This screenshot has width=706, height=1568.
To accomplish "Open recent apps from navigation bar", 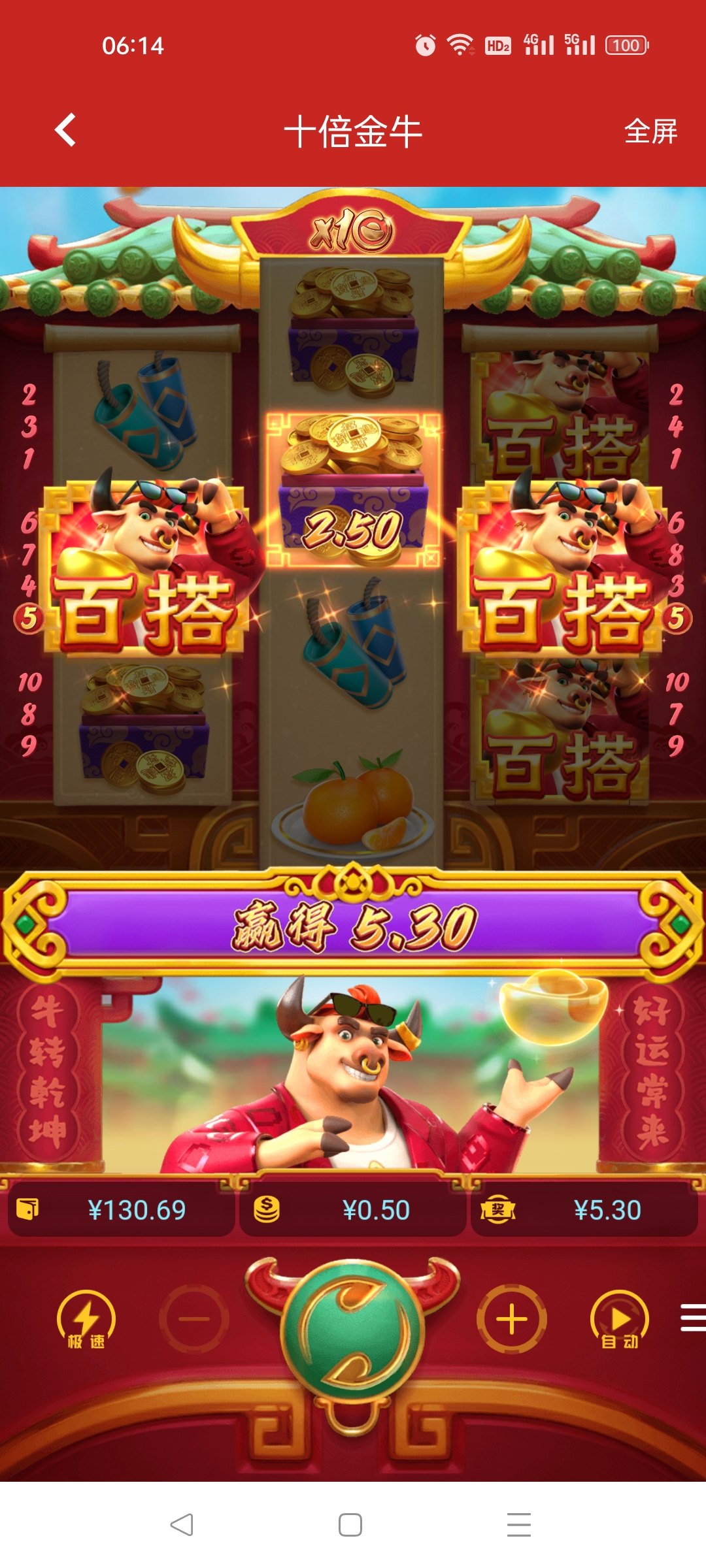I will coord(518,1525).
